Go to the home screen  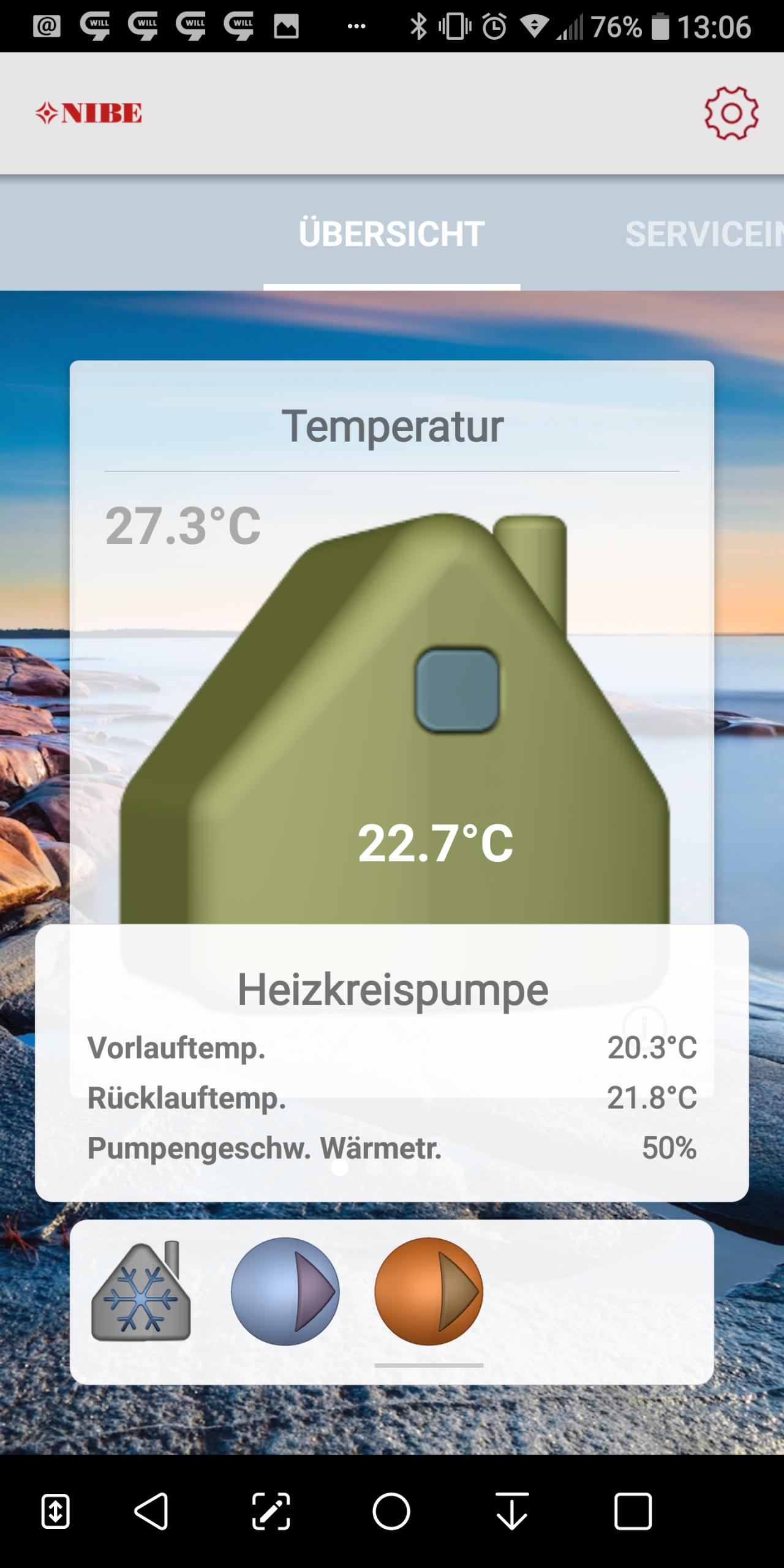click(391, 1511)
